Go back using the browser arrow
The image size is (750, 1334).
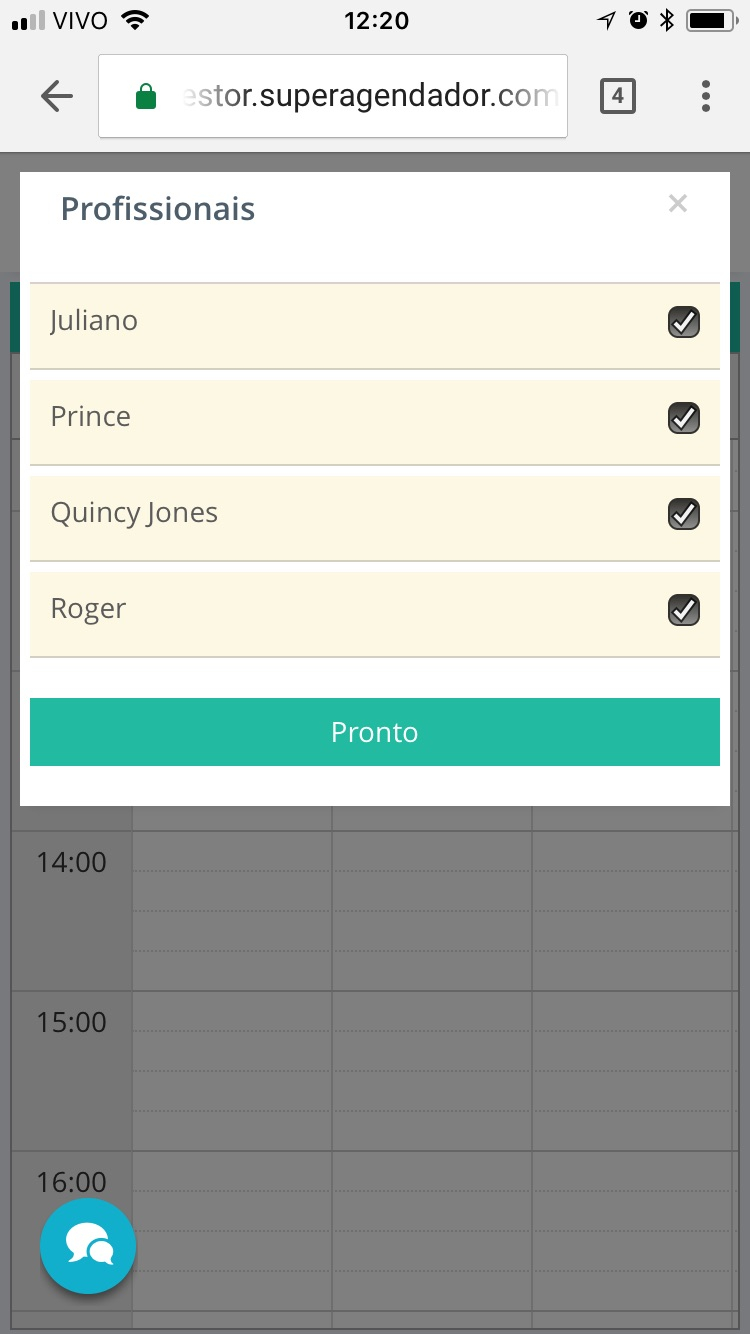[x=57, y=96]
